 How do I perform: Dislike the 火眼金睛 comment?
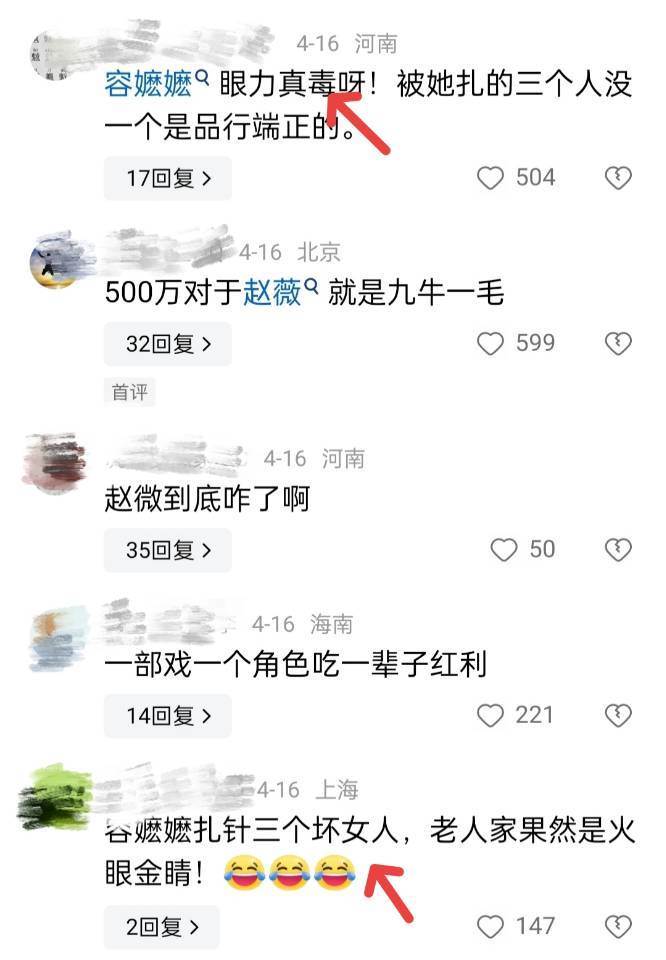[619, 927]
